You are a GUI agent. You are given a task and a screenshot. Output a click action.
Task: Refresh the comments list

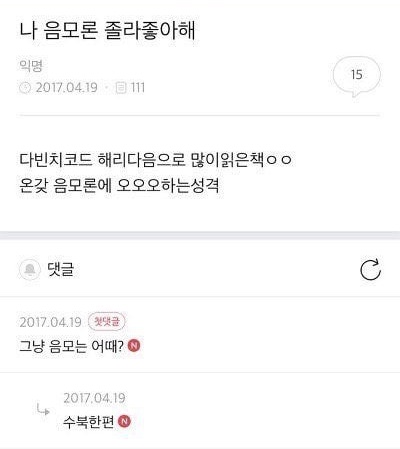click(x=370, y=269)
